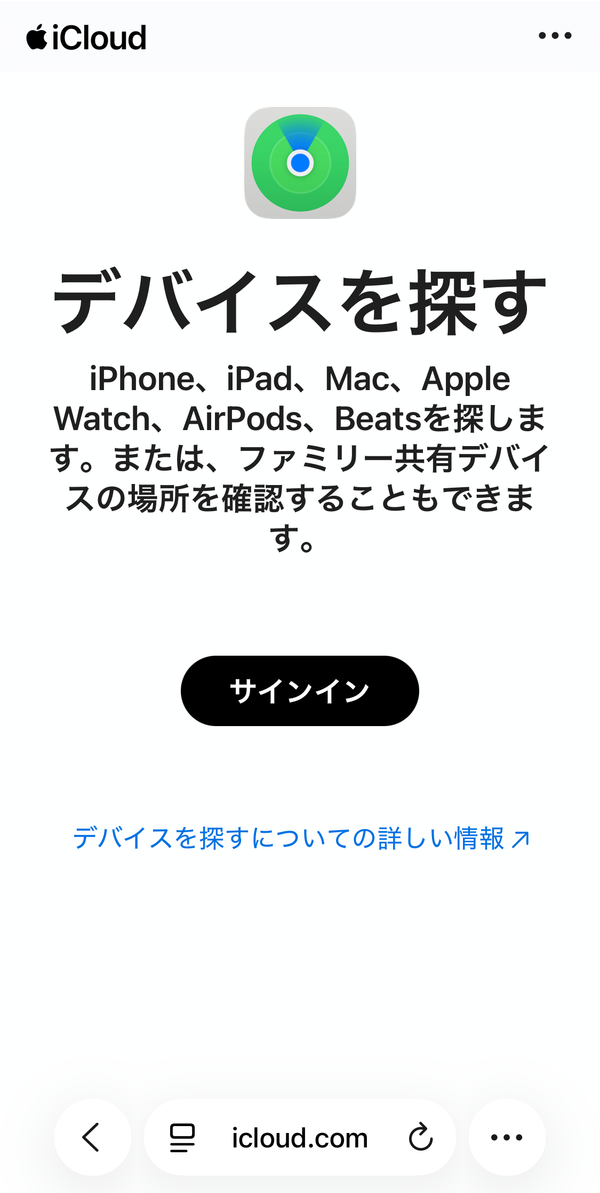Open the page reader menu icon
Image resolution: width=600 pixels, height=1193 pixels.
coord(182,1138)
